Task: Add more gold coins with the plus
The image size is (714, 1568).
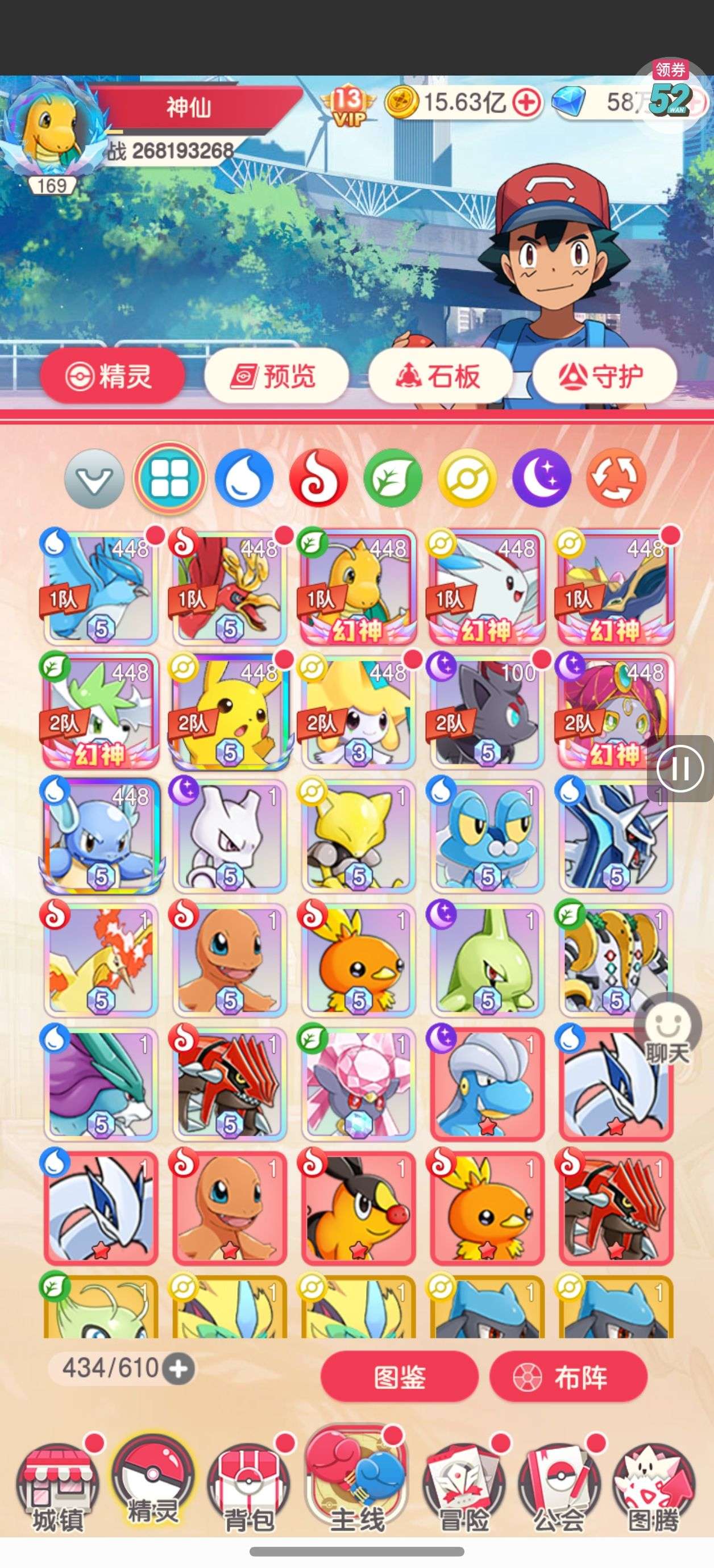Action: (x=526, y=102)
